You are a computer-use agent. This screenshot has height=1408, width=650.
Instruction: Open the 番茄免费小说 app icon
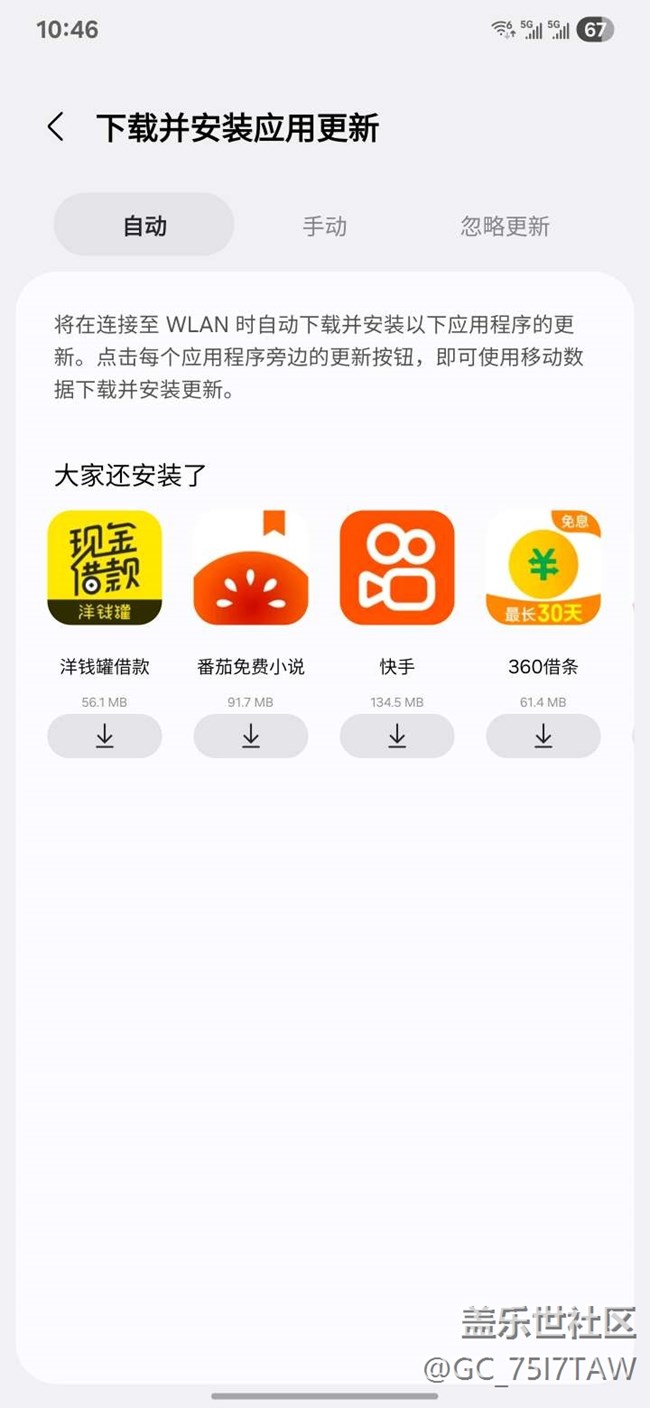pos(251,568)
